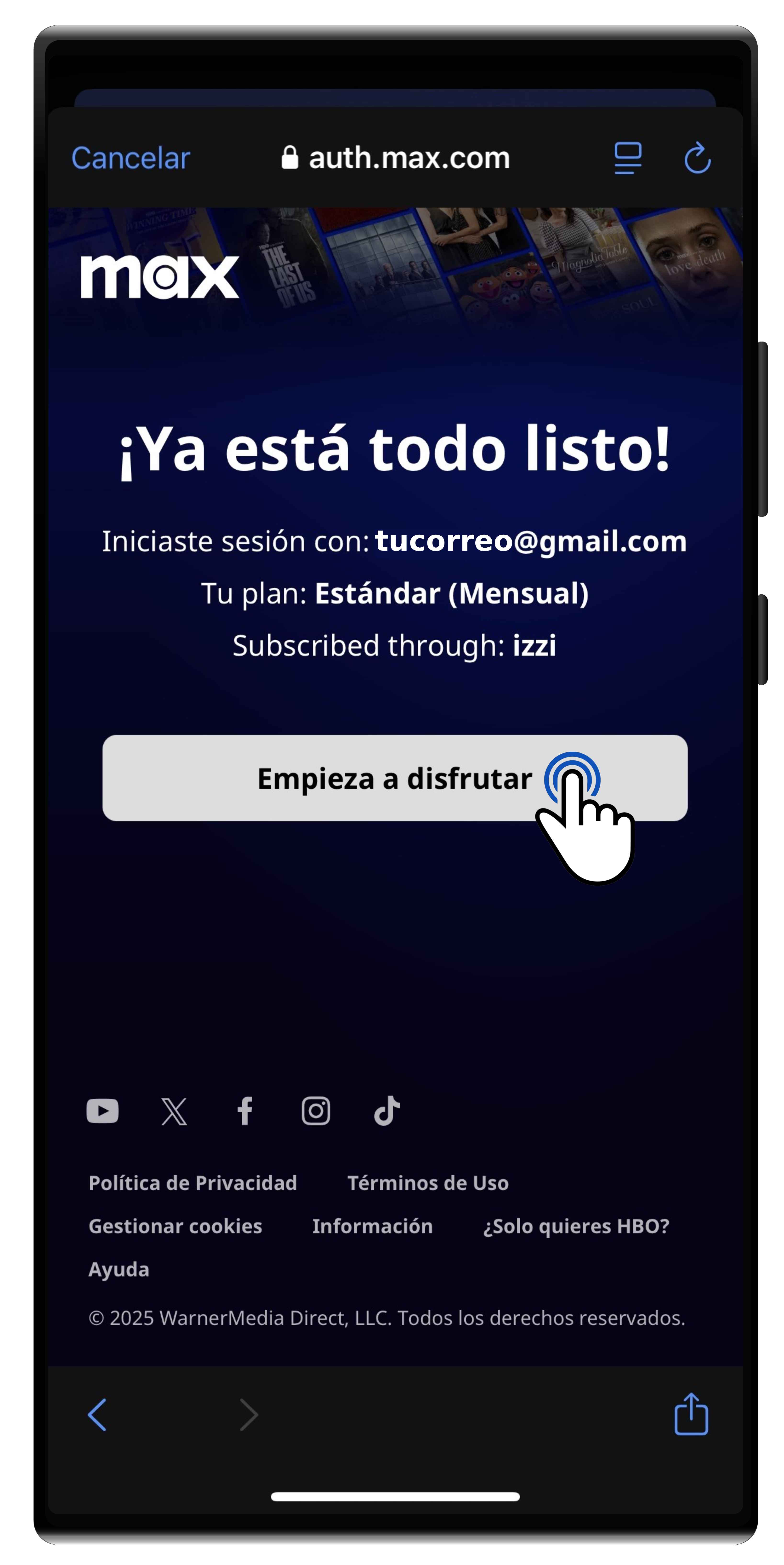
Task: Open Max's YouTube channel
Action: click(102, 1111)
